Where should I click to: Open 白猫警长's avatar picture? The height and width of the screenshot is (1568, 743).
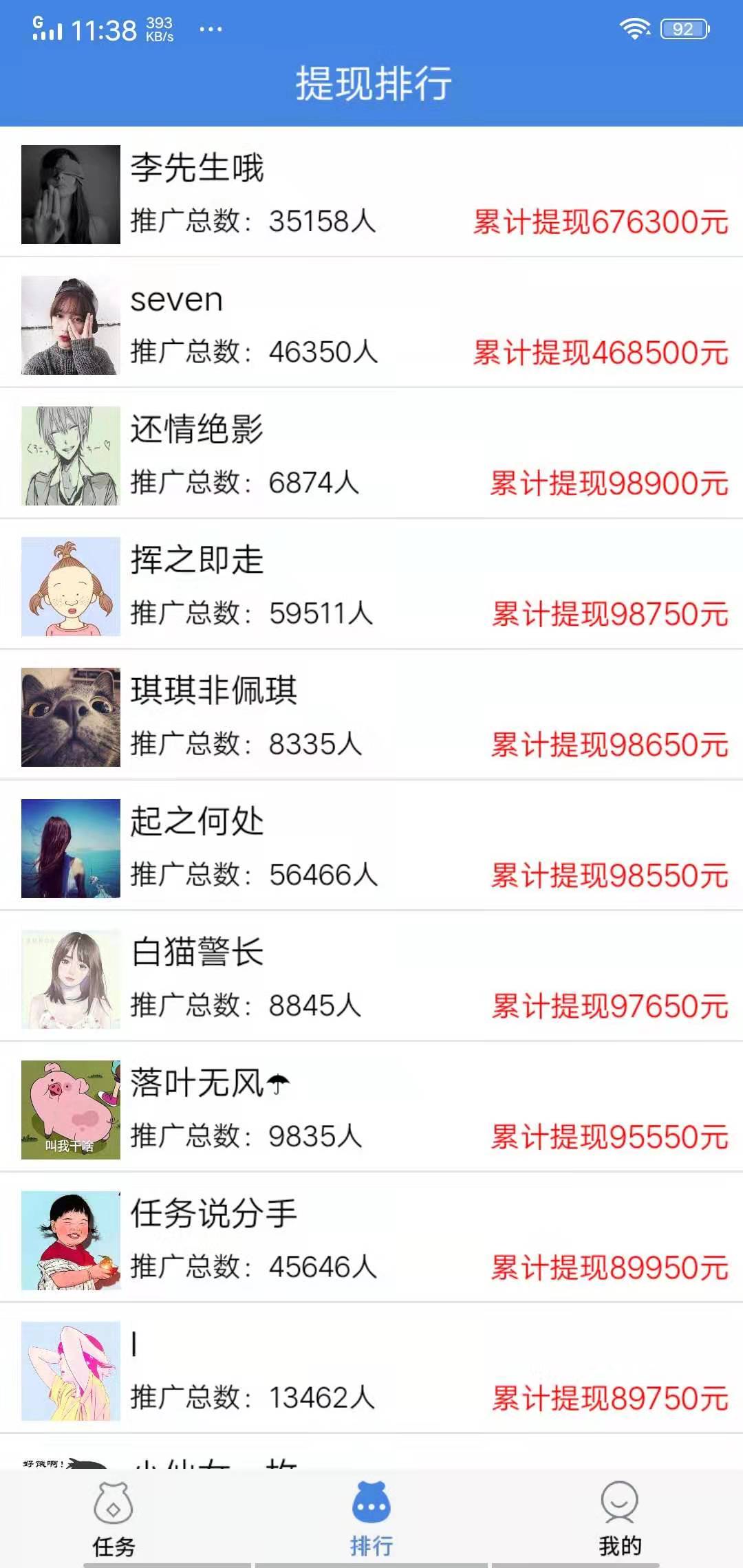coord(71,979)
